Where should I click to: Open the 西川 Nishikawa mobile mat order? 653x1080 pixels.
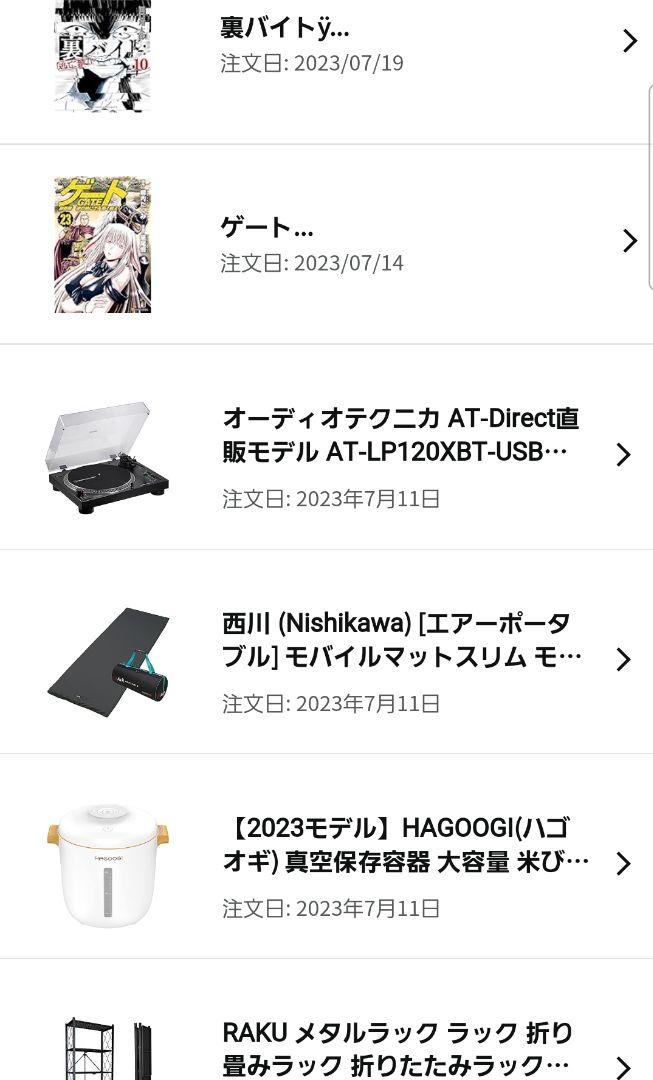click(x=326, y=652)
